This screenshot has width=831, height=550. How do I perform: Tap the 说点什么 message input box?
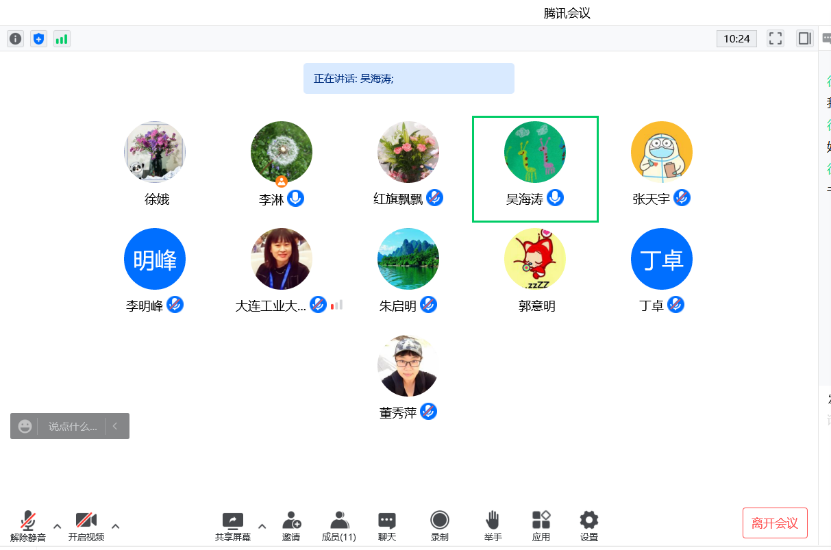pyautogui.click(x=73, y=426)
